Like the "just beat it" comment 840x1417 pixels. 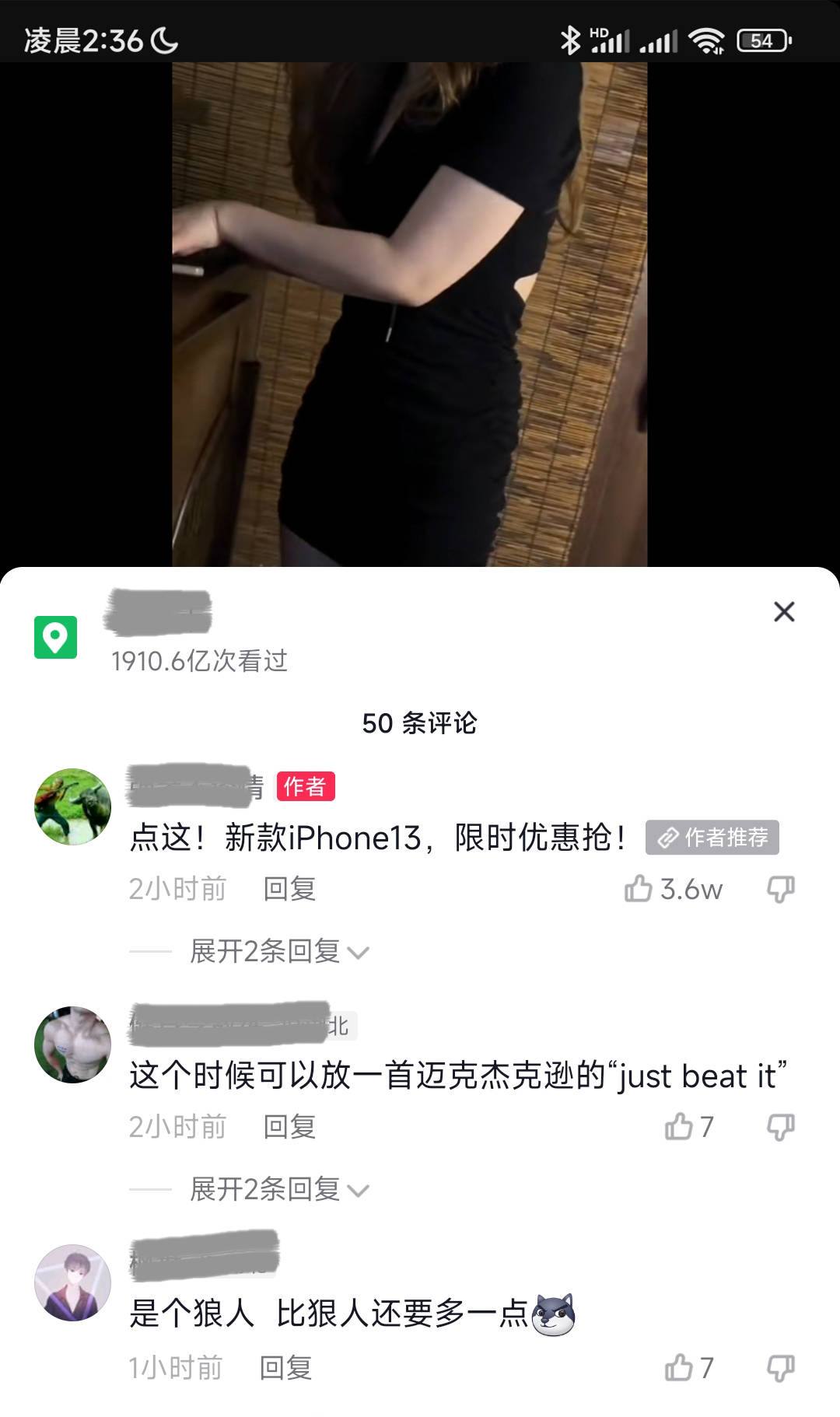[679, 1126]
